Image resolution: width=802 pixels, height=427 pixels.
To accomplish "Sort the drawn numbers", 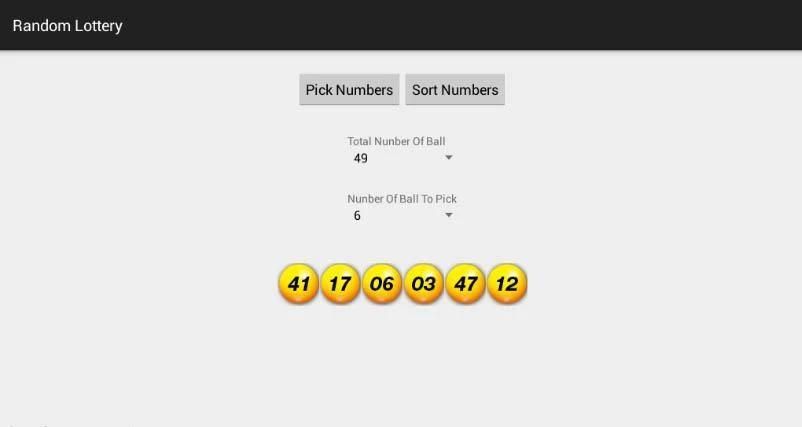I will pos(455,90).
